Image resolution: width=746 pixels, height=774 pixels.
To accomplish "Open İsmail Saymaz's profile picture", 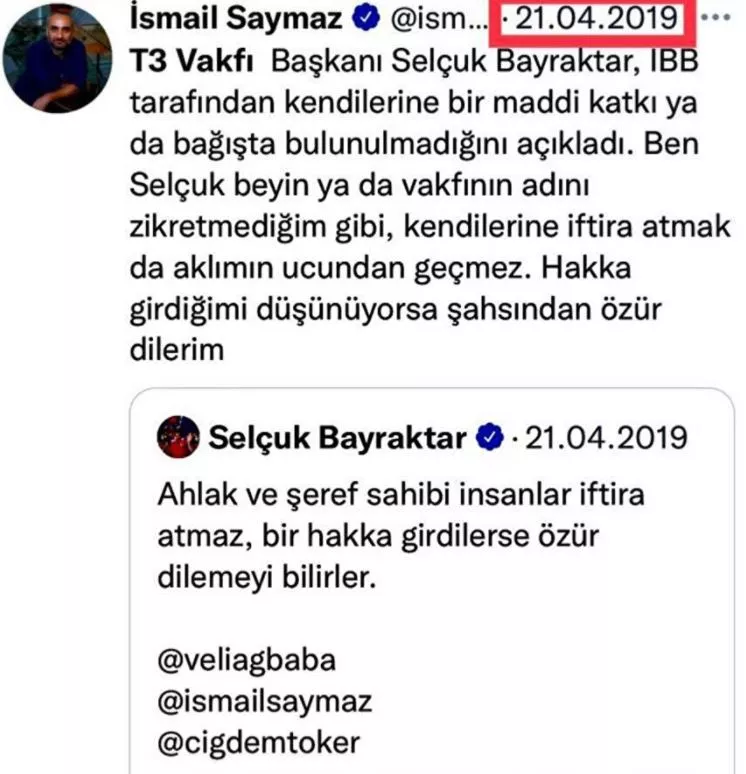I will tap(57, 60).
